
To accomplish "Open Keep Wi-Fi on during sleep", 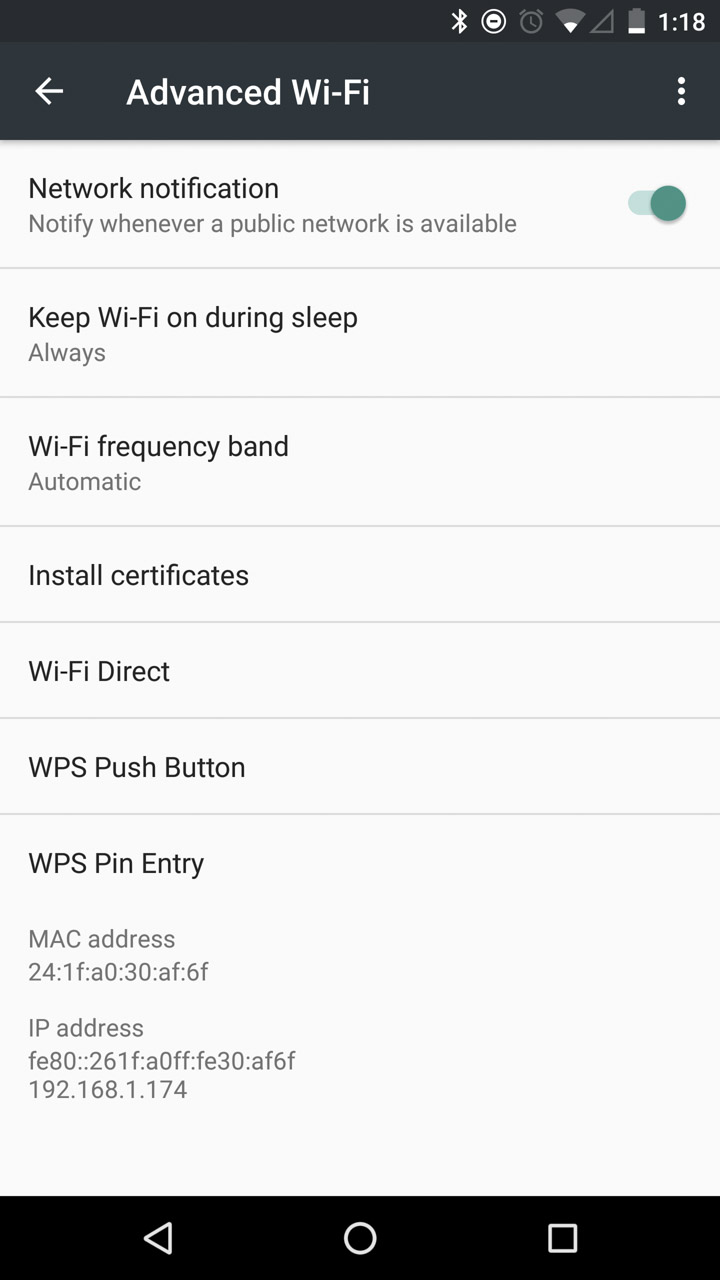I will pos(360,333).
